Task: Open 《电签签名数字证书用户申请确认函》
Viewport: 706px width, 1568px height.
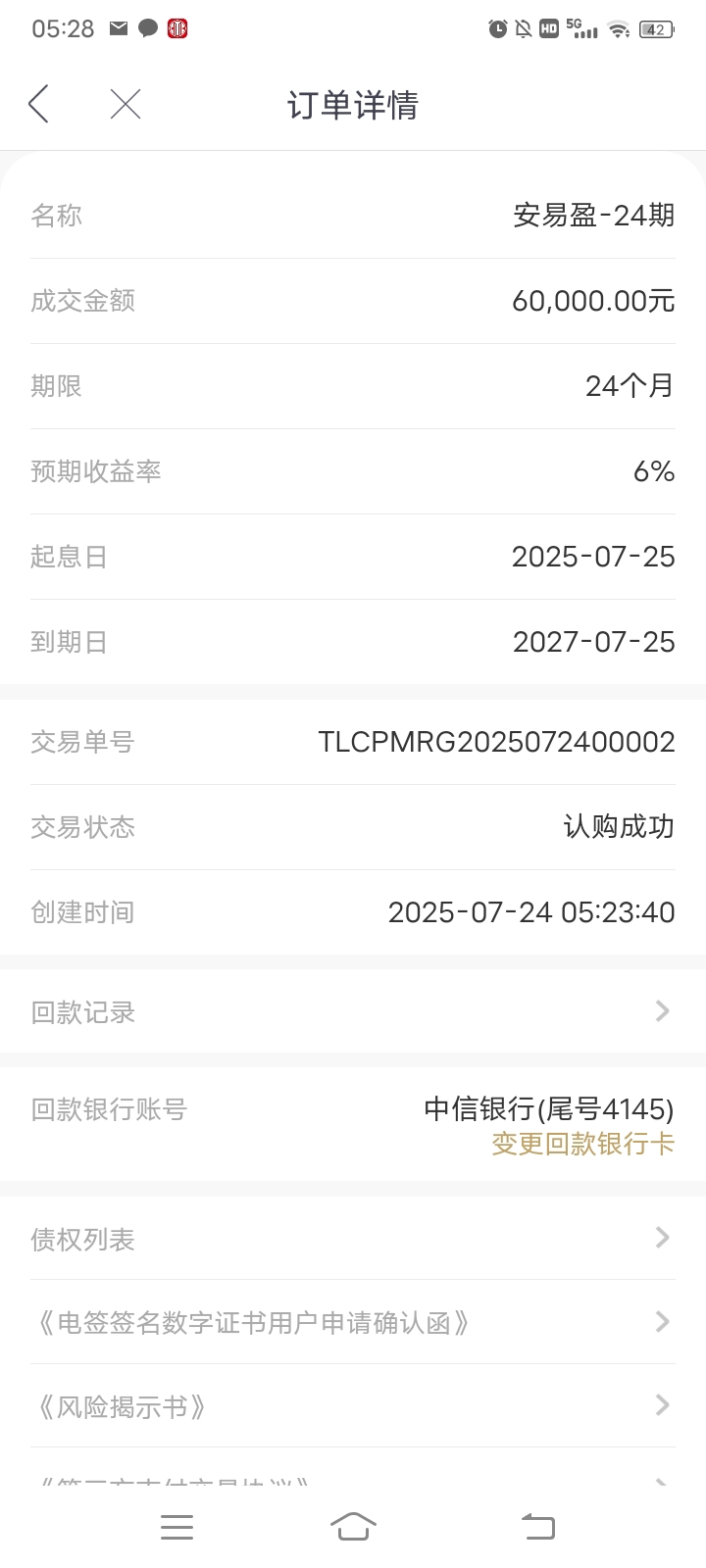Action: click(353, 1322)
